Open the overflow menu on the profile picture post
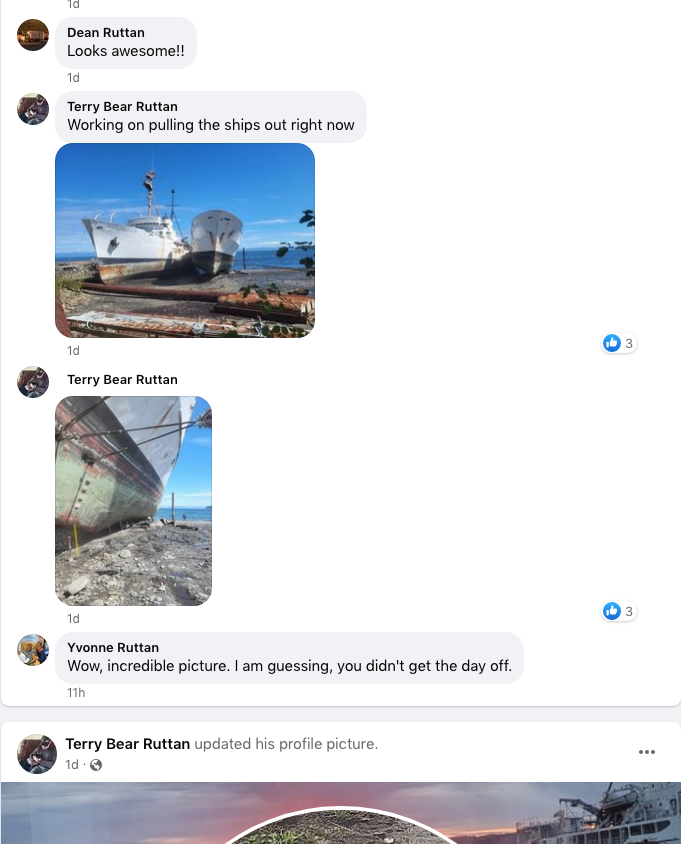Screen dimensions: 681x844 pyautogui.click(x=647, y=752)
